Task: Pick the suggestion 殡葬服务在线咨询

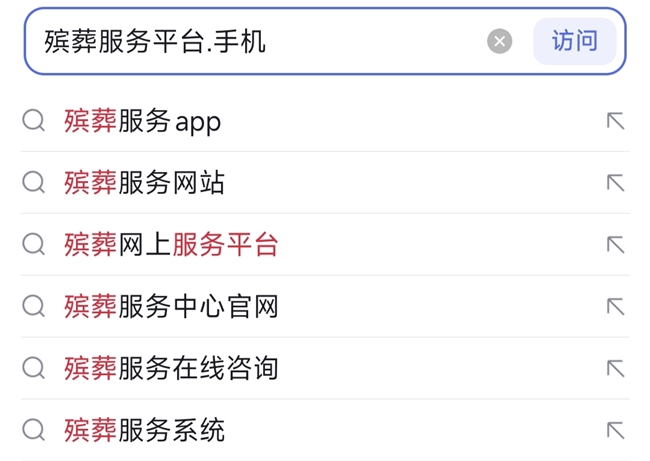Action: 171,369
